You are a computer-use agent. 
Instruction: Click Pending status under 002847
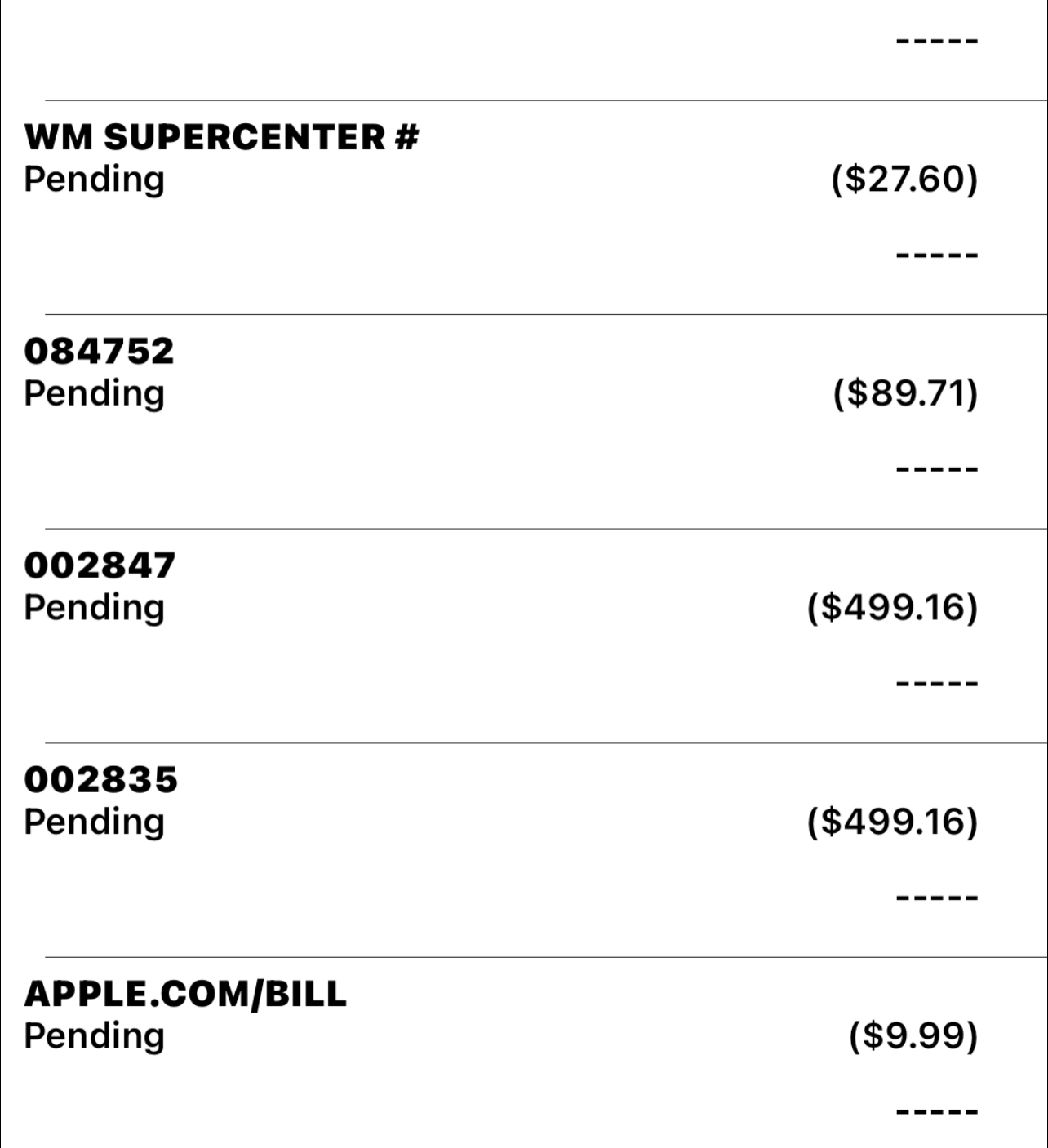pyautogui.click(x=94, y=607)
